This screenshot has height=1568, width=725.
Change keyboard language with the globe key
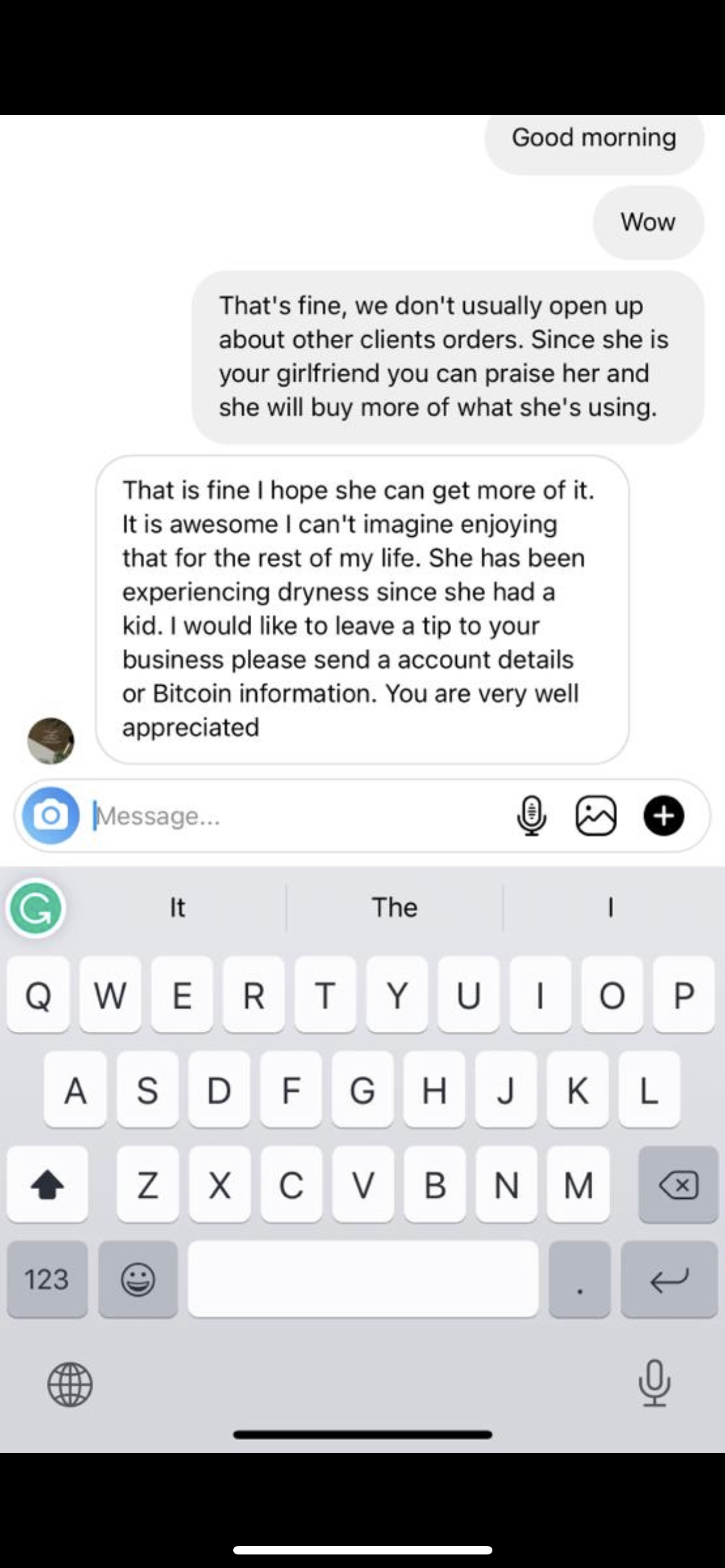(70, 1385)
